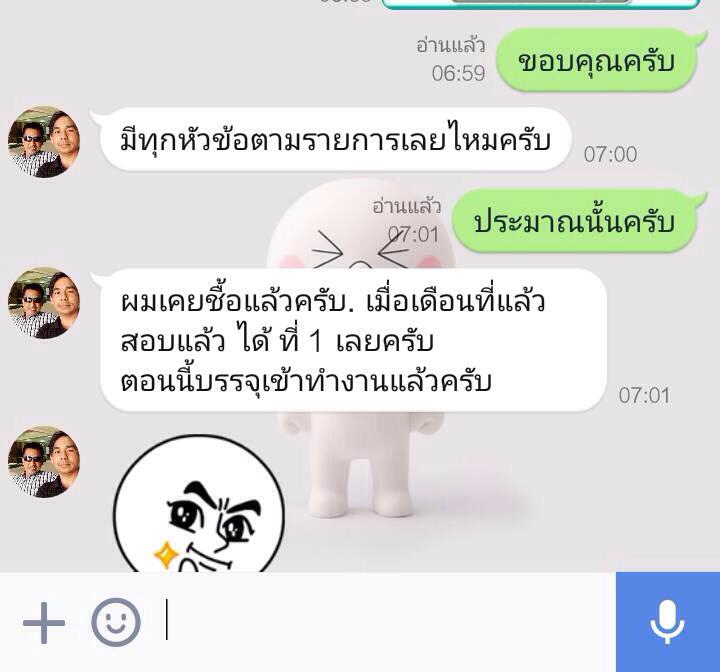Open sender's profile photo beside มีทุกหัวข้อ message
The height and width of the screenshot is (672, 720).
44,141
